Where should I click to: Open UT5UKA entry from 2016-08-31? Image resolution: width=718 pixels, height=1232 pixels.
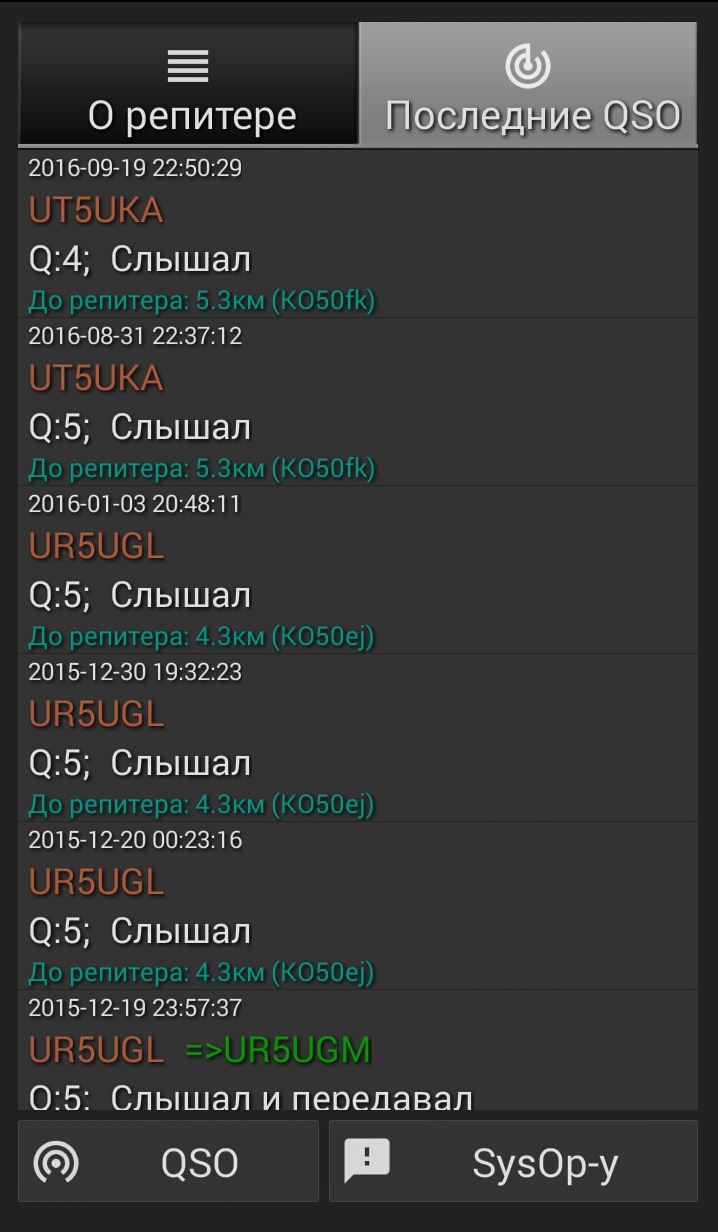click(358, 402)
